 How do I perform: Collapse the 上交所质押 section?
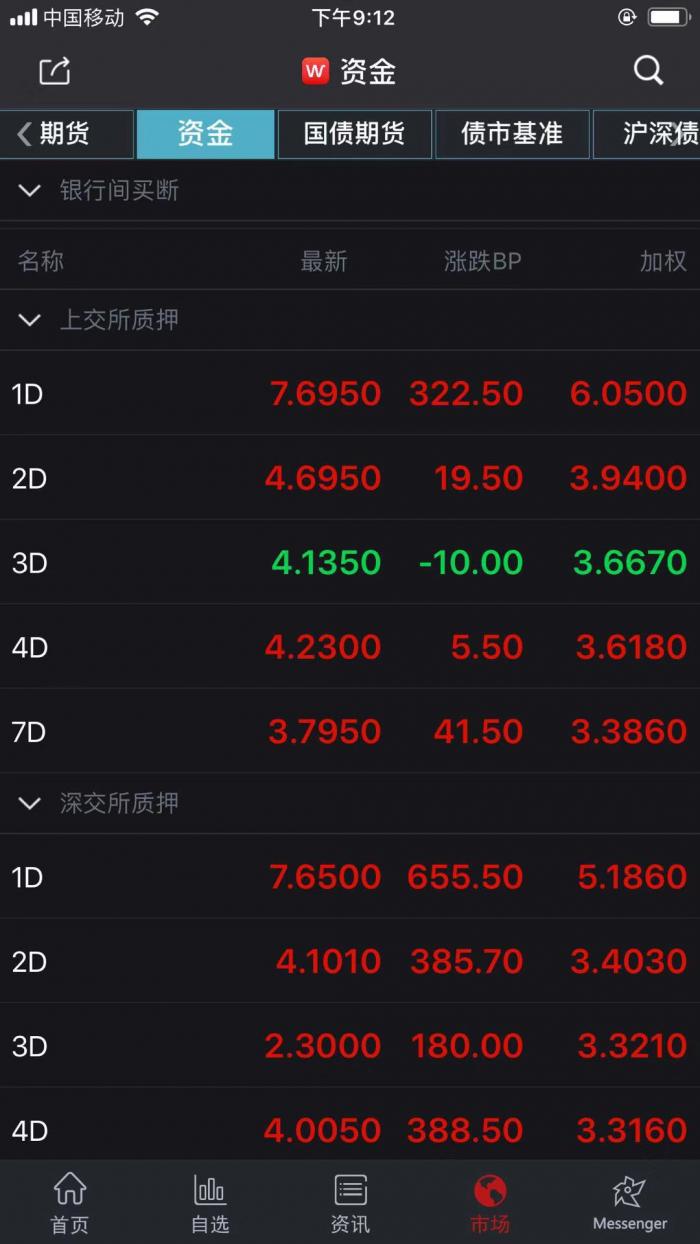click(100, 320)
